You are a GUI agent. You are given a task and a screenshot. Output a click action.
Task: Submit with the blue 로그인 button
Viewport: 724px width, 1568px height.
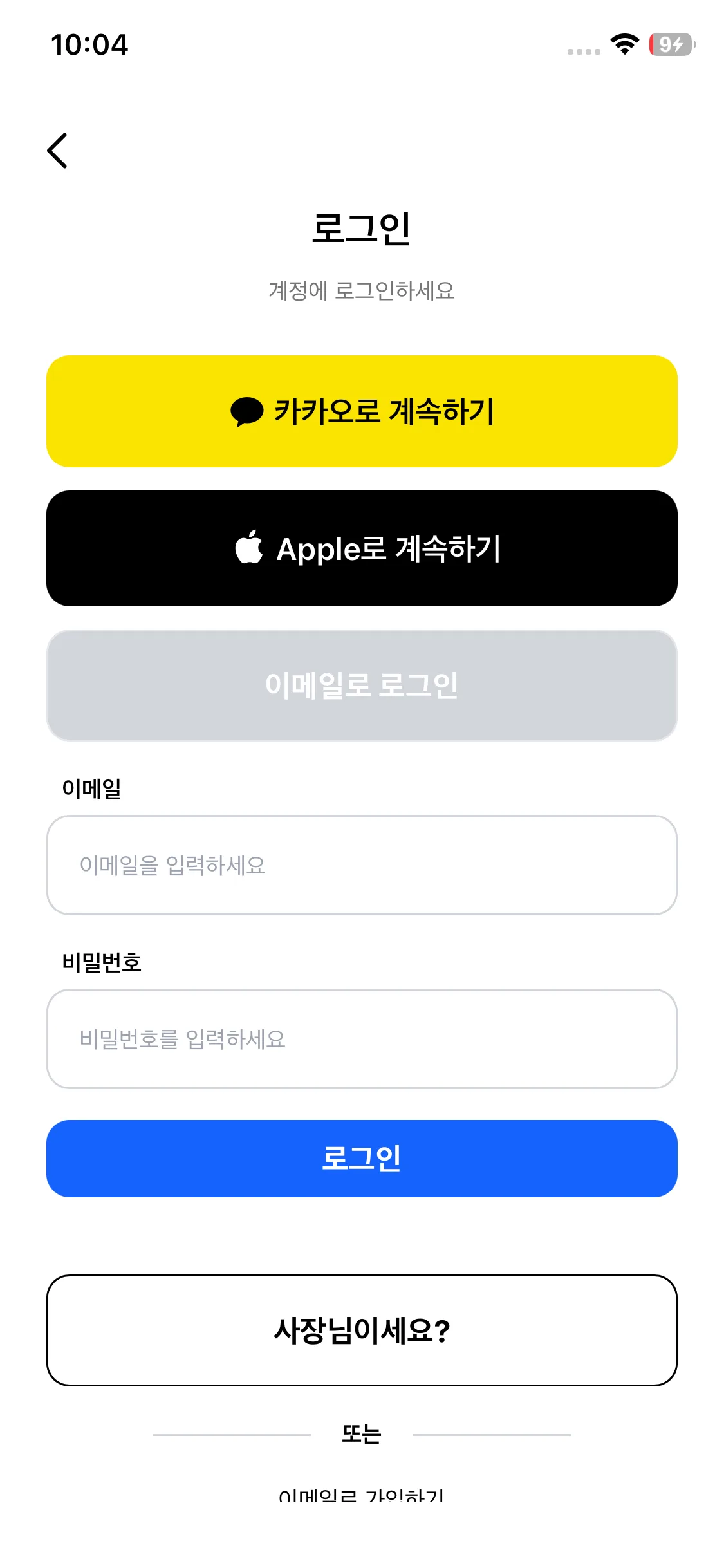[x=362, y=1159]
